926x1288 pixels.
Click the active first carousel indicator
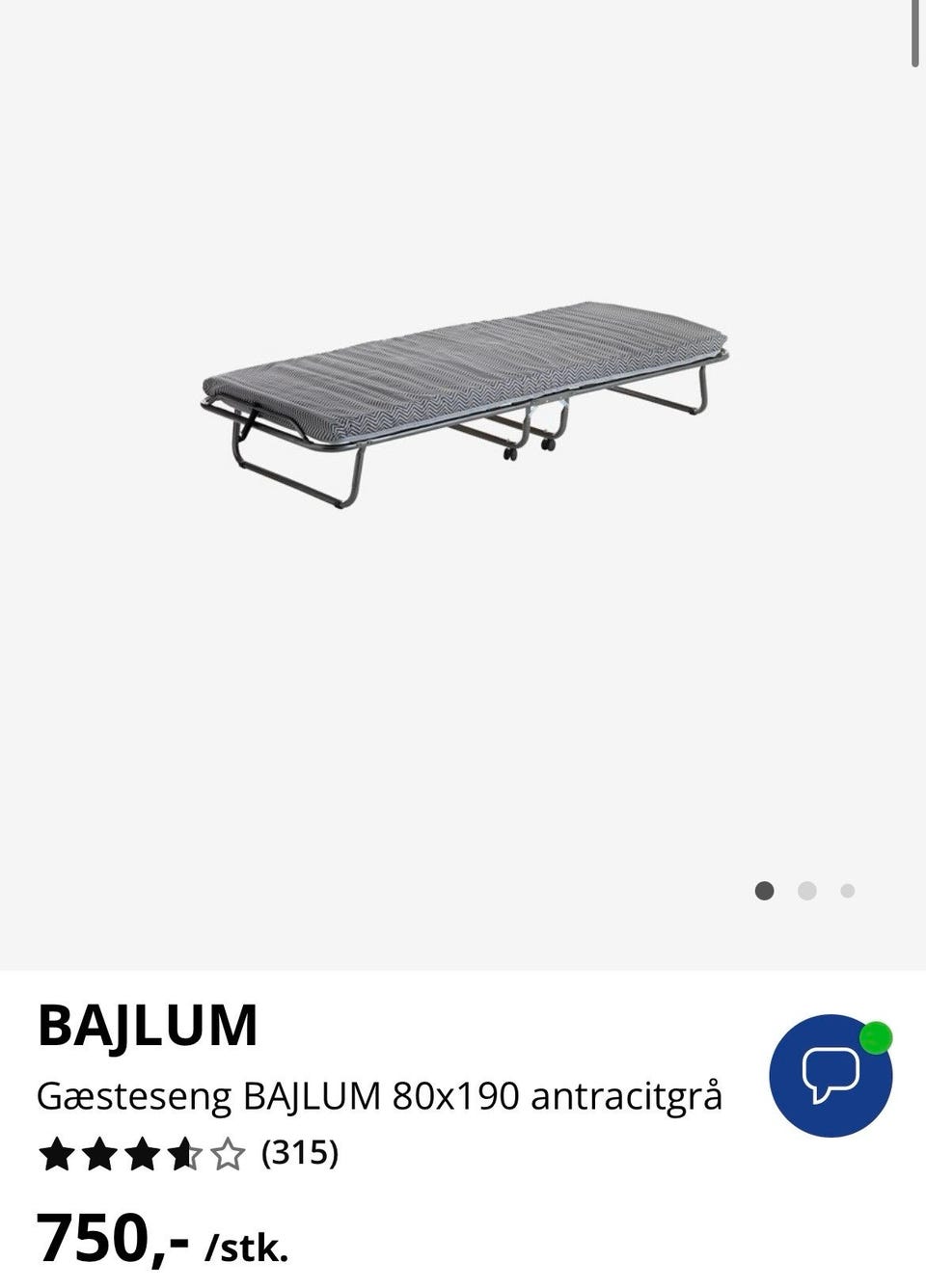pyautogui.click(x=766, y=891)
